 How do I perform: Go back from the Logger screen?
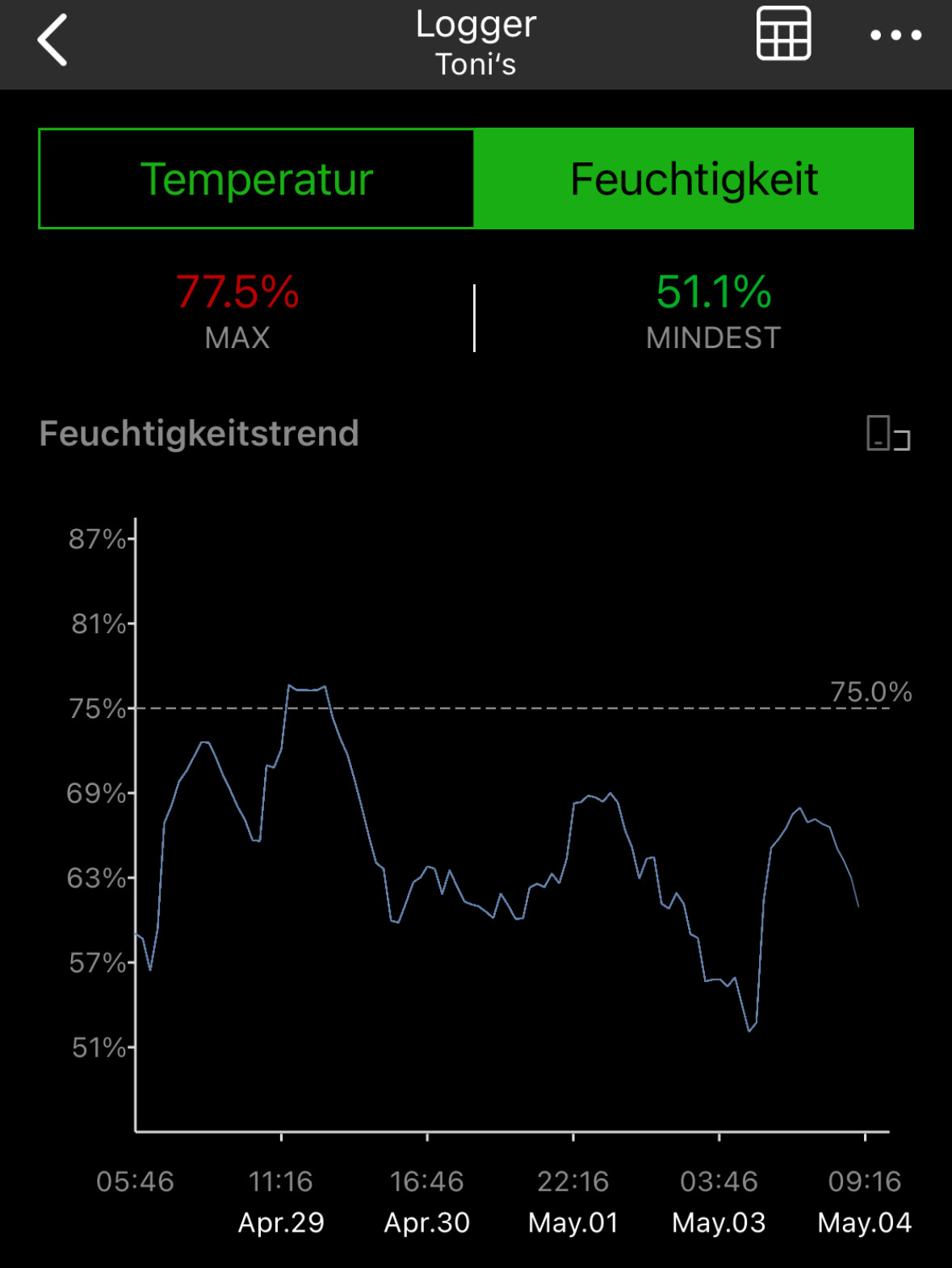pyautogui.click(x=52, y=40)
